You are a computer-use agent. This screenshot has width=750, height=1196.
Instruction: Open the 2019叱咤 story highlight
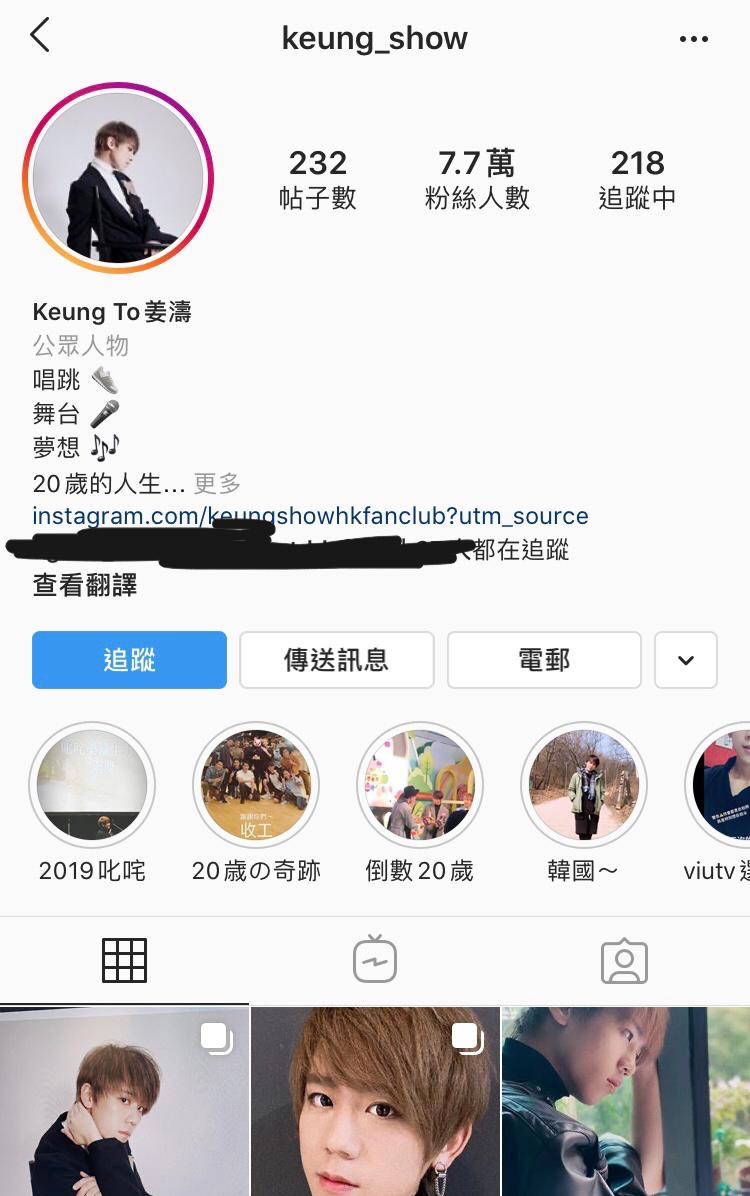[x=92, y=785]
